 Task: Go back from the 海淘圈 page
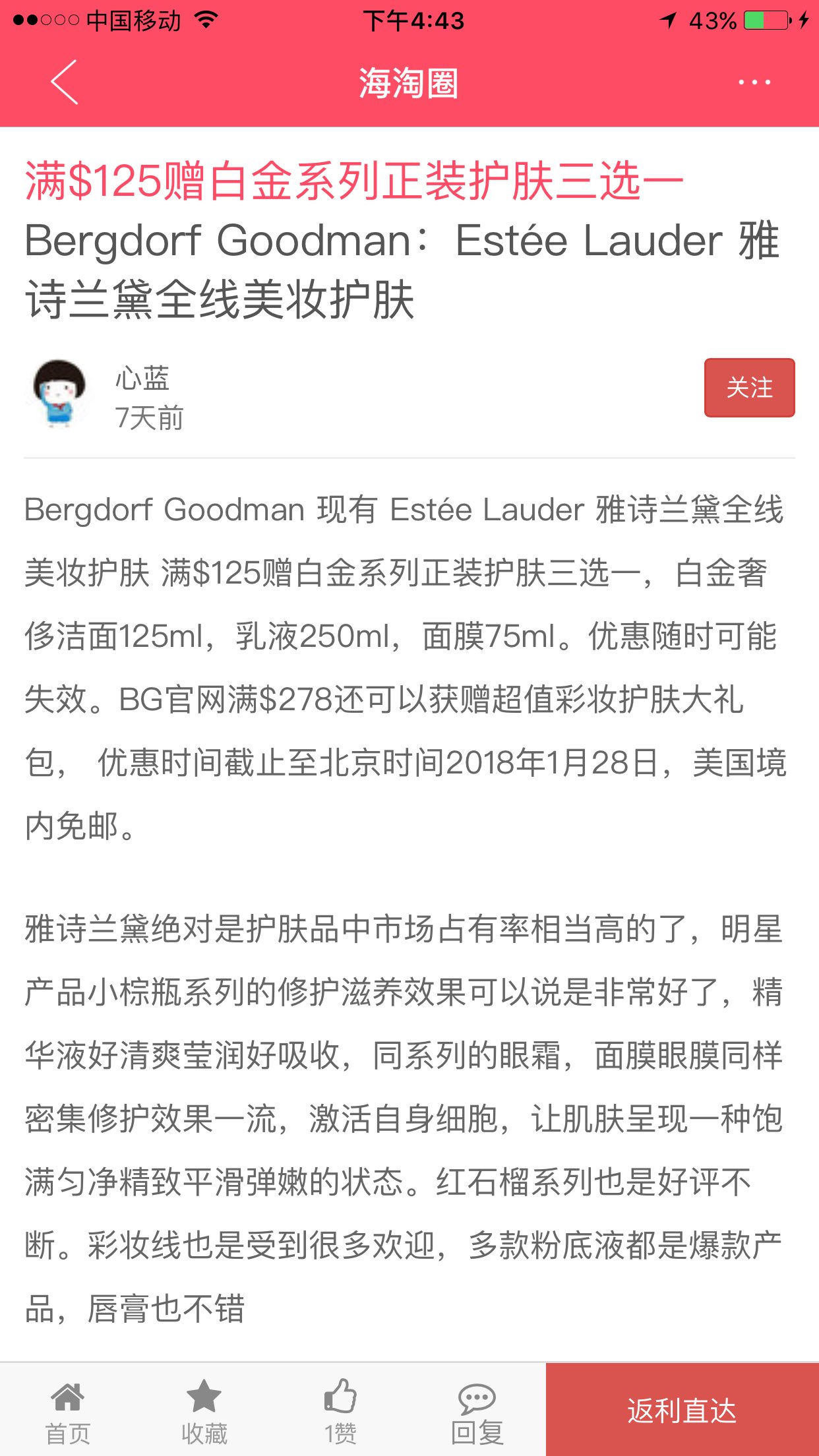point(65,82)
